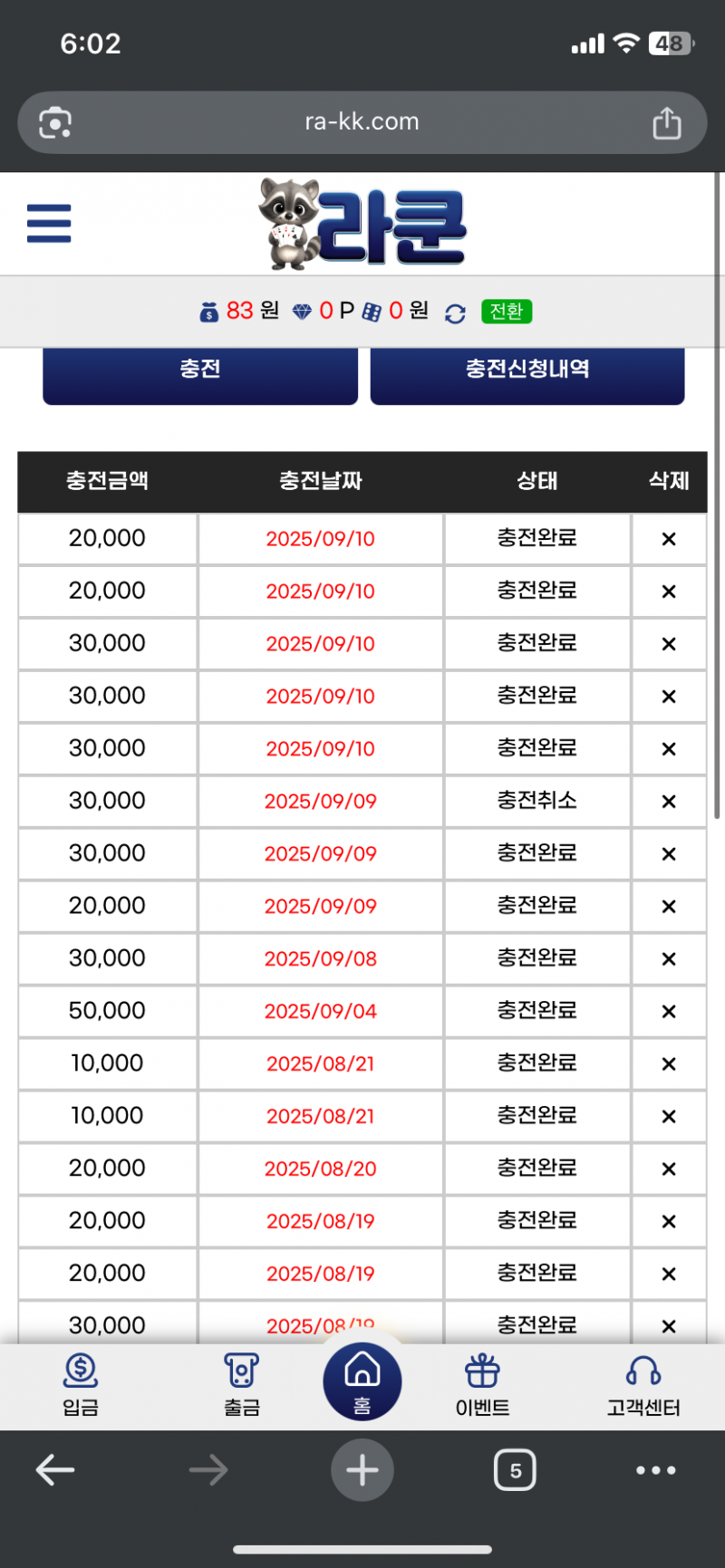
Task: Remove the 30,000 entry dated 2025/09/08
Action: [x=669, y=959]
